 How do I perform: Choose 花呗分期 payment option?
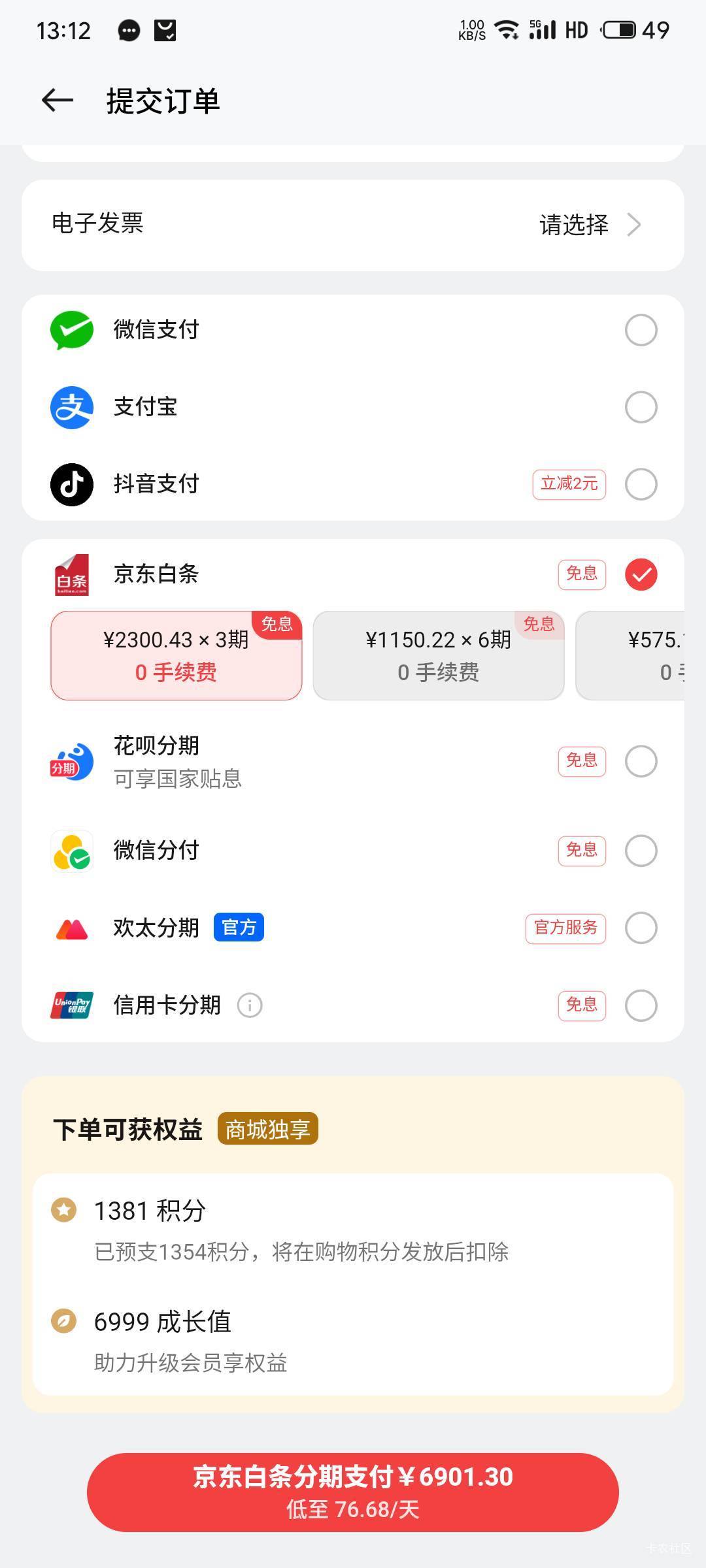(x=641, y=761)
